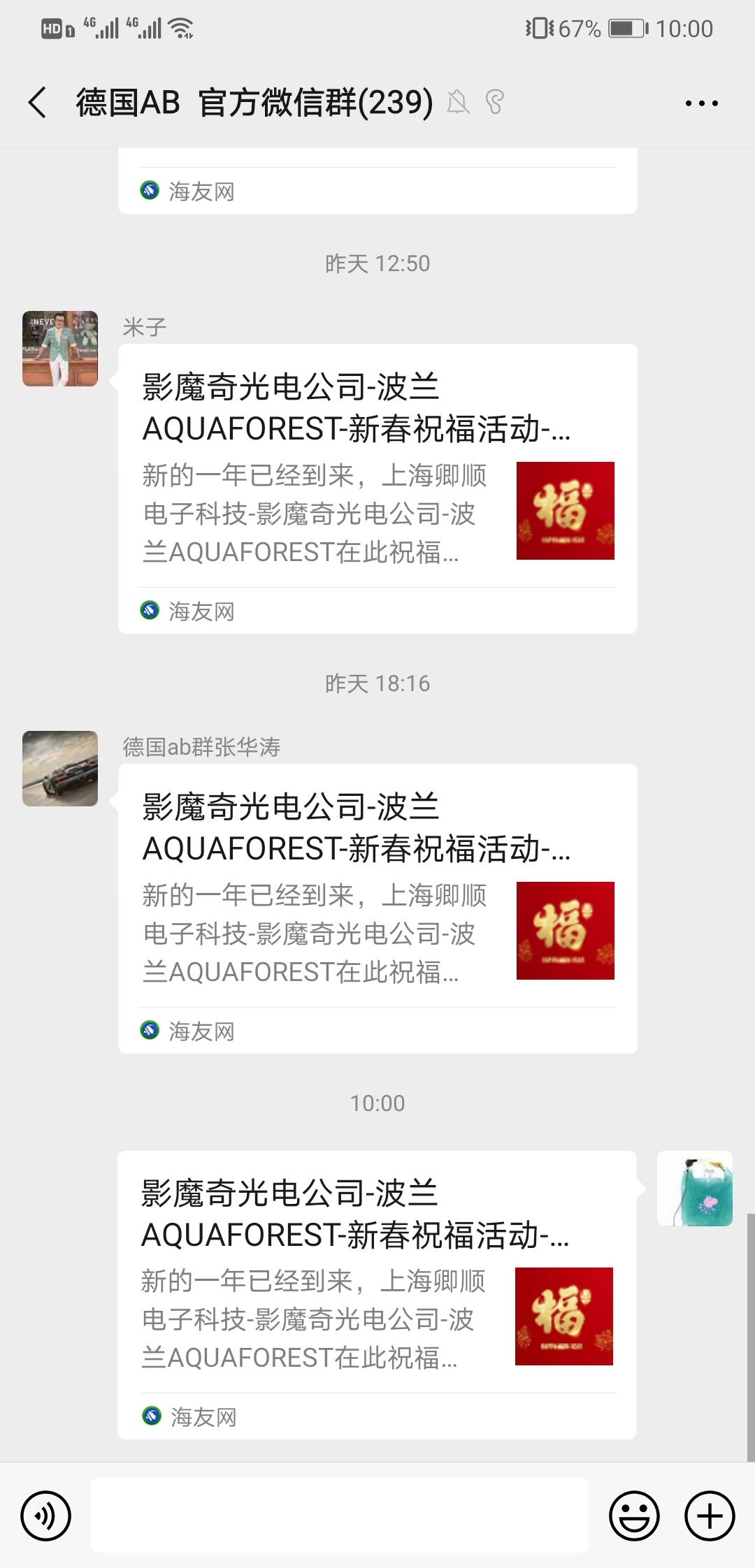The width and height of the screenshot is (755, 1568).
Task: Tap the message text field
Action: pyautogui.click(x=340, y=1516)
